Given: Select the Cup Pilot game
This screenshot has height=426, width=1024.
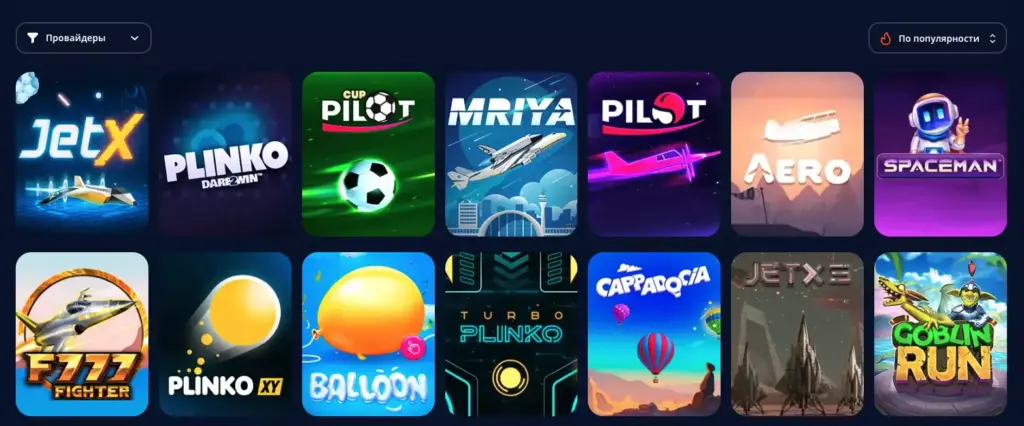Looking at the screenshot, I should (368, 154).
